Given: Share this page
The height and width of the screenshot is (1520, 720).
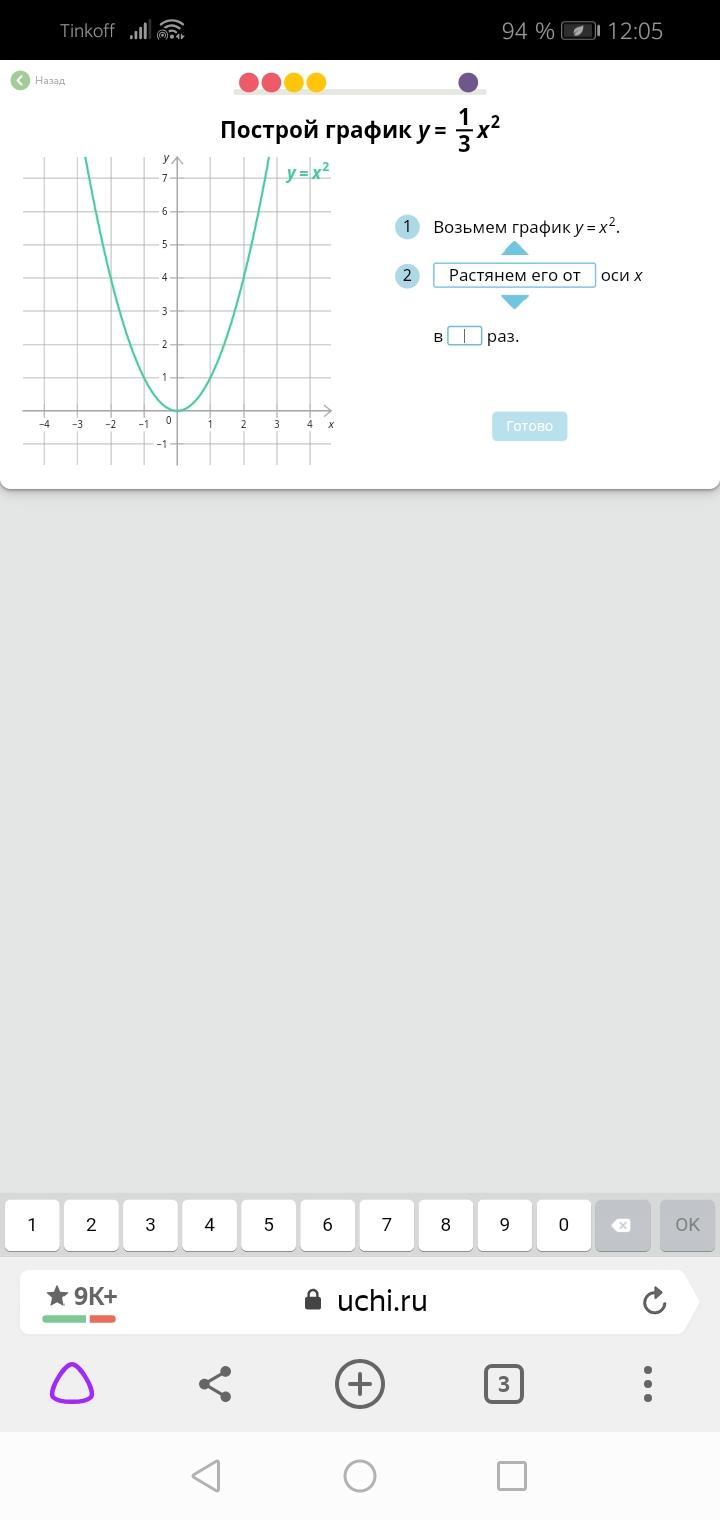Looking at the screenshot, I should coord(215,1385).
